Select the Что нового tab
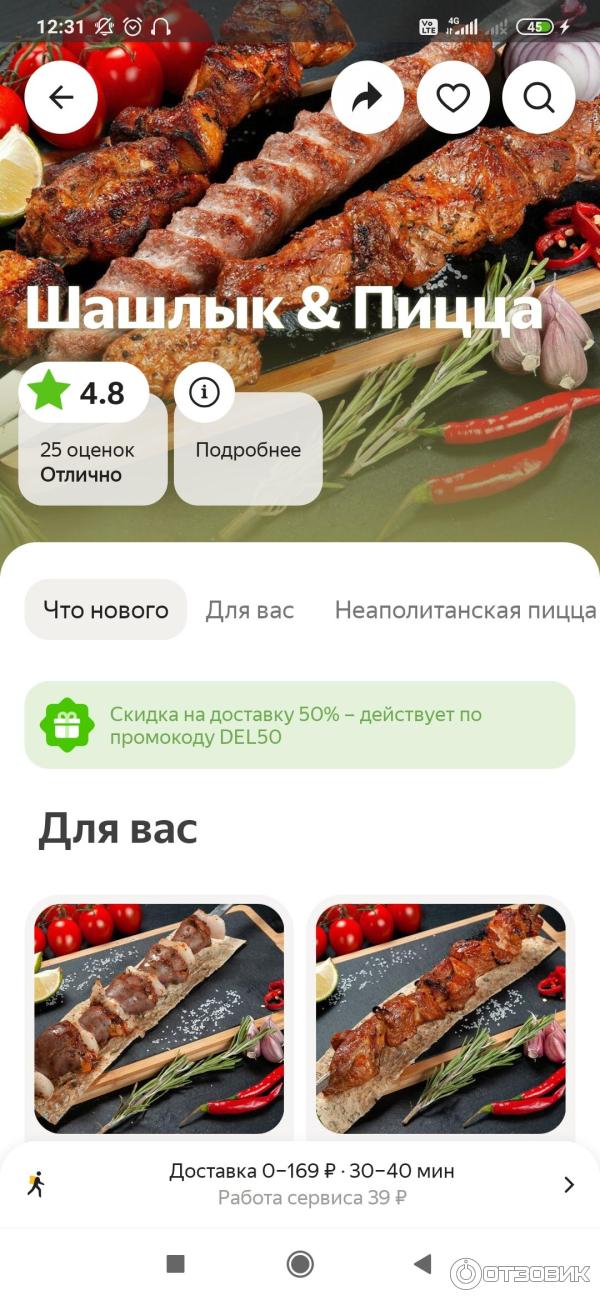 click(106, 609)
